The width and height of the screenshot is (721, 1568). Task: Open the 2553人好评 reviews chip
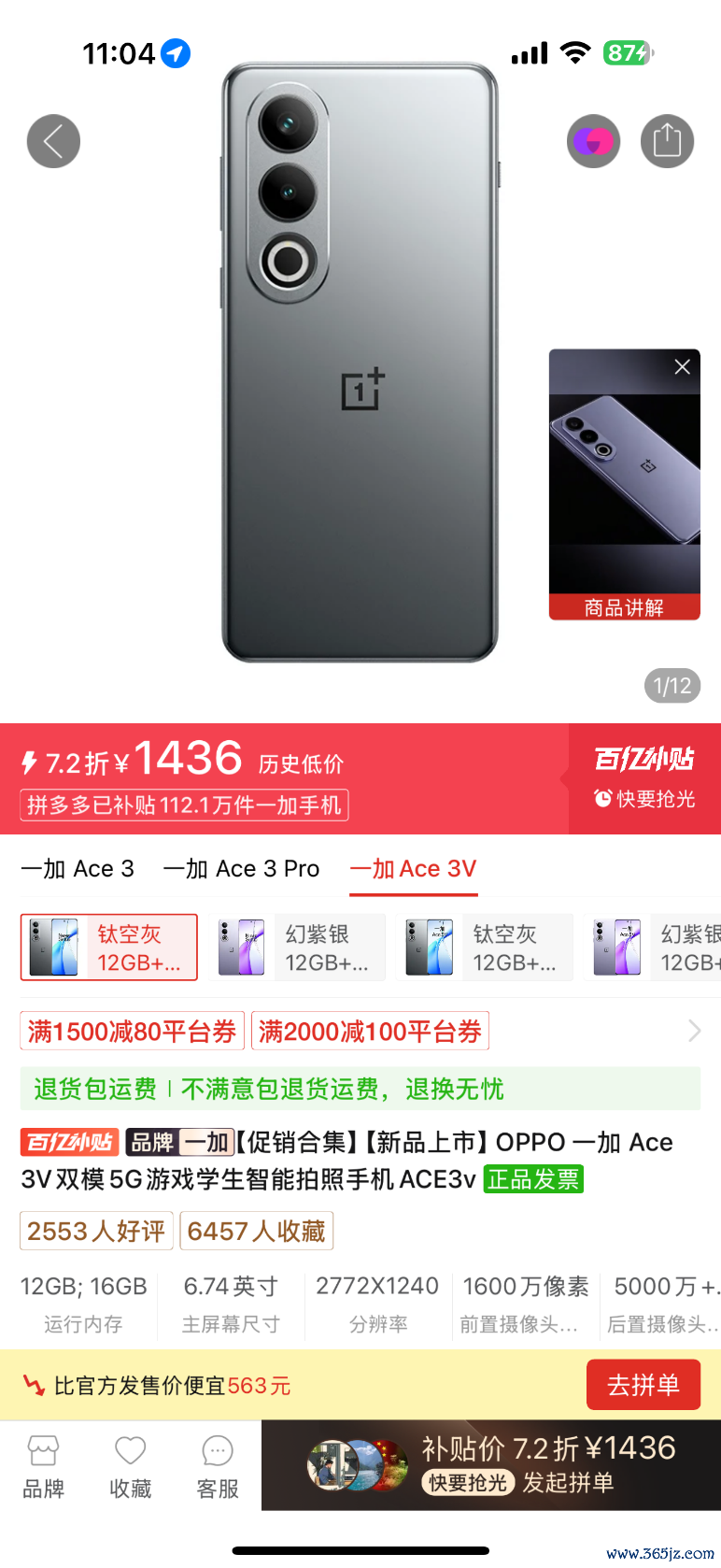pos(96,1232)
